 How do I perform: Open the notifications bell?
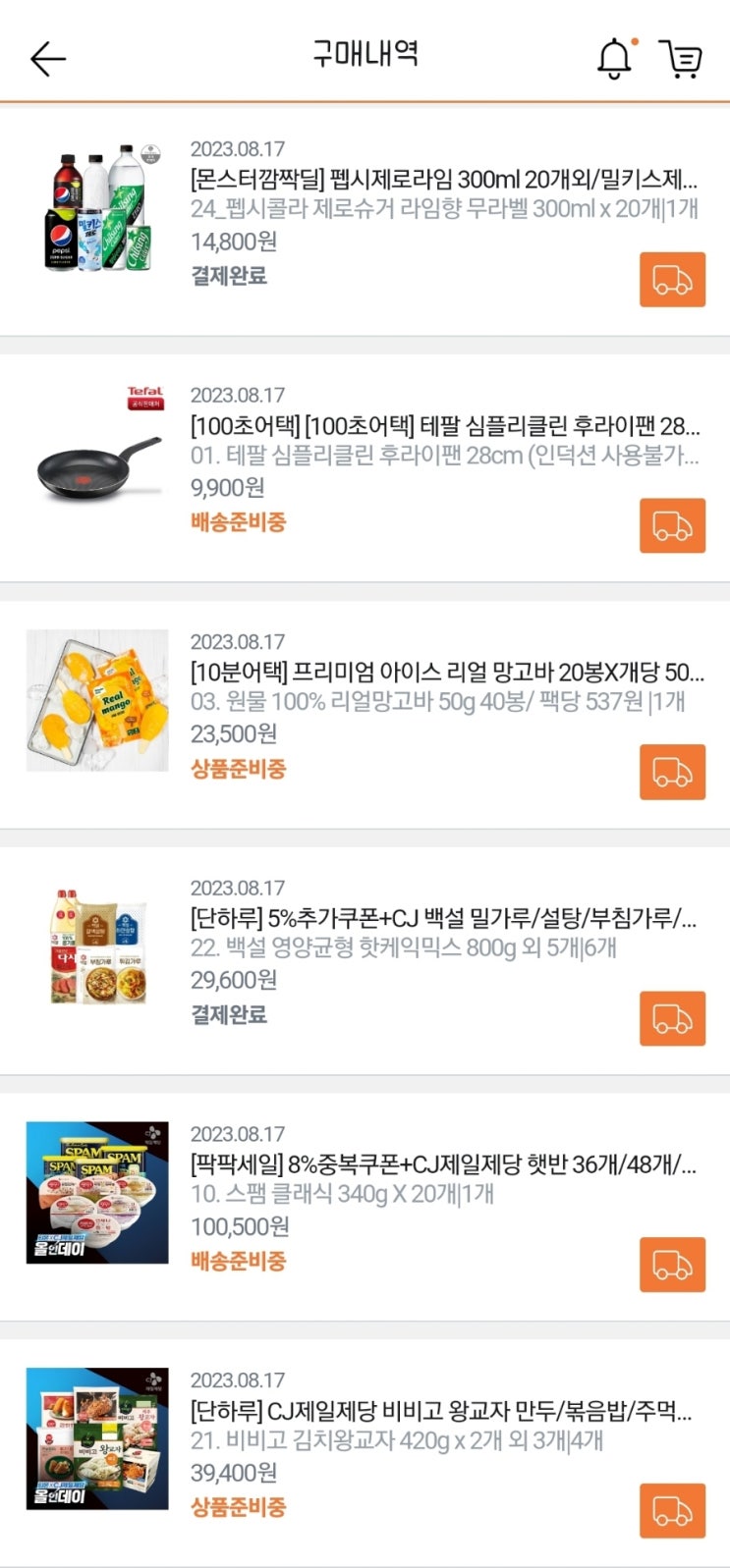point(615,58)
